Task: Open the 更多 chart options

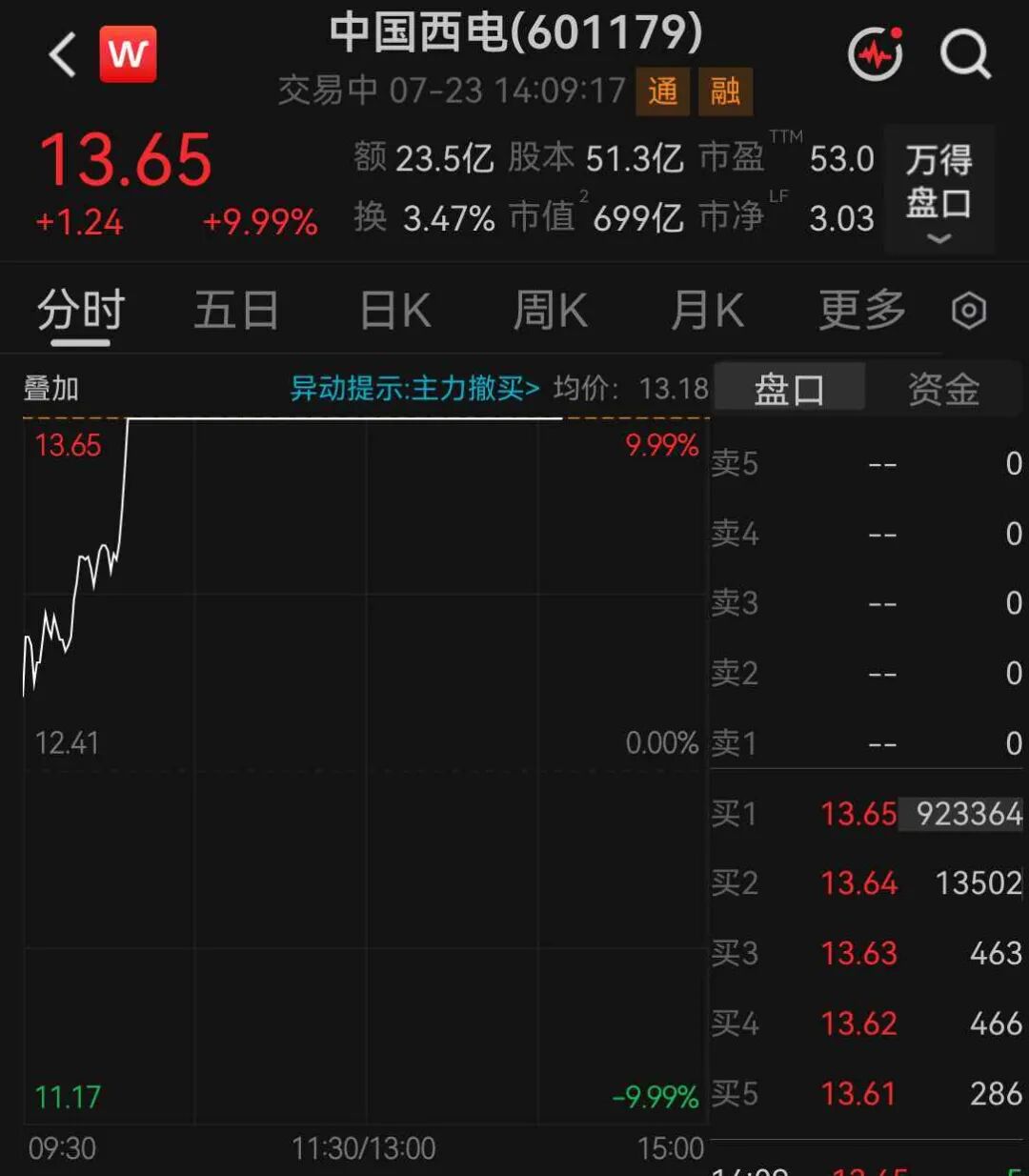Action: click(x=862, y=311)
